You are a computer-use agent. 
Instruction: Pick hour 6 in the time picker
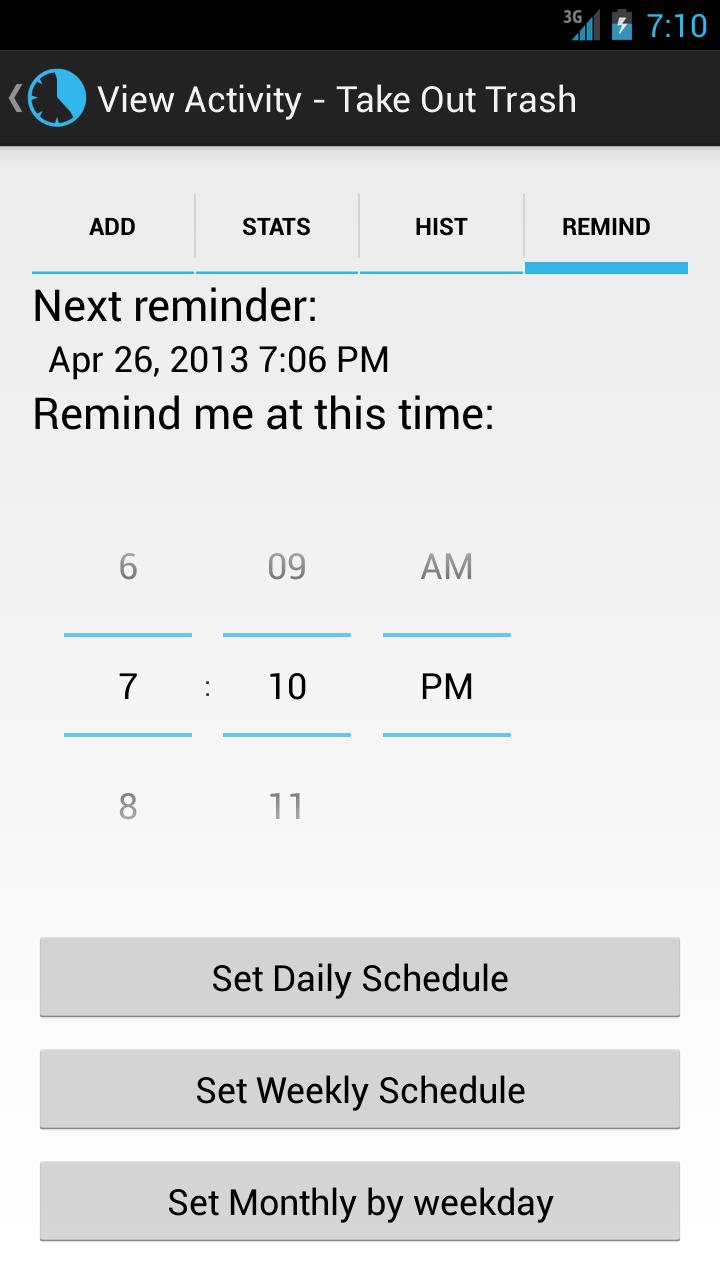click(x=128, y=567)
